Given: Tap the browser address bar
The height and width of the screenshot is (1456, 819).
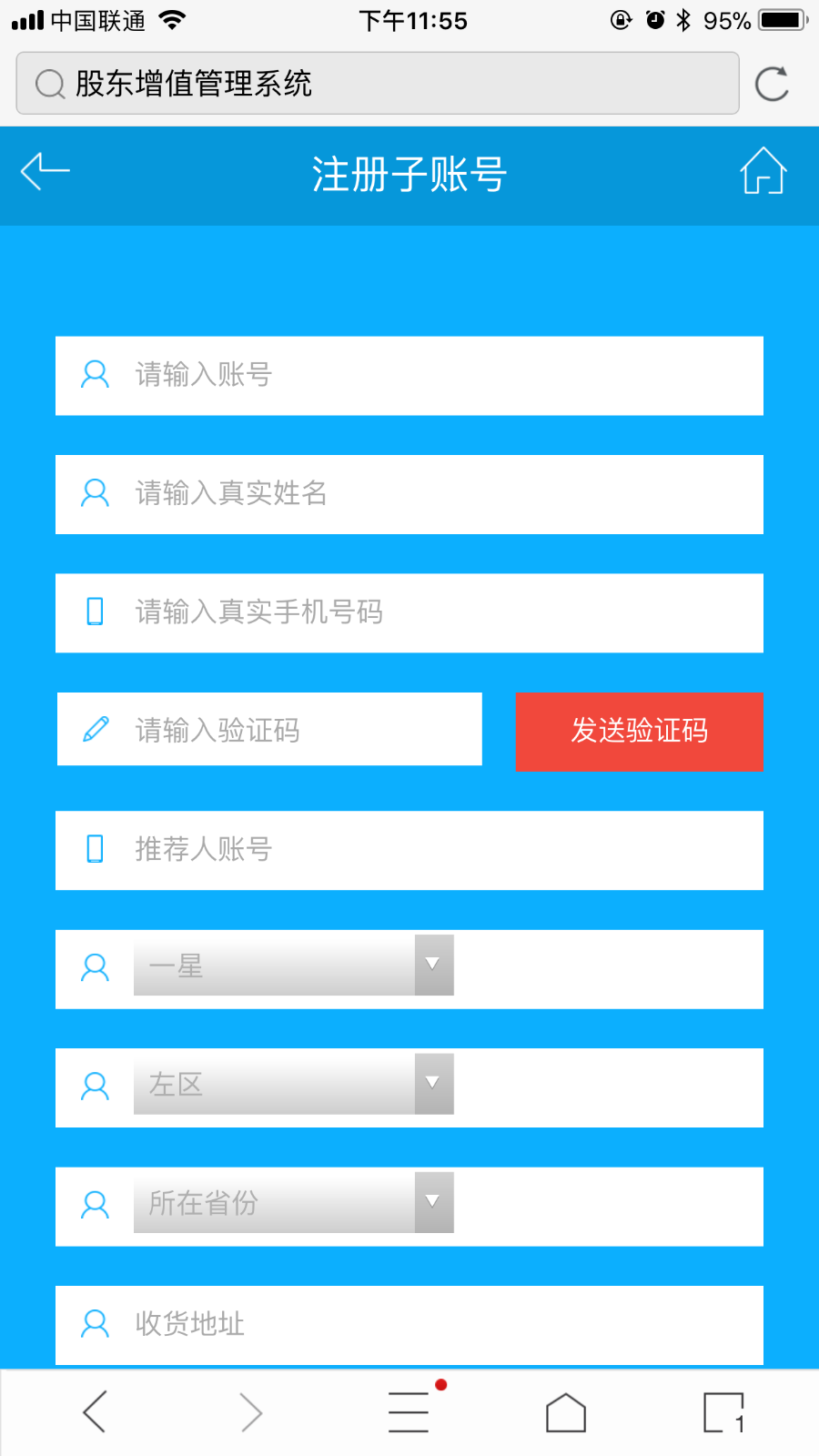Looking at the screenshot, I should tap(378, 84).
